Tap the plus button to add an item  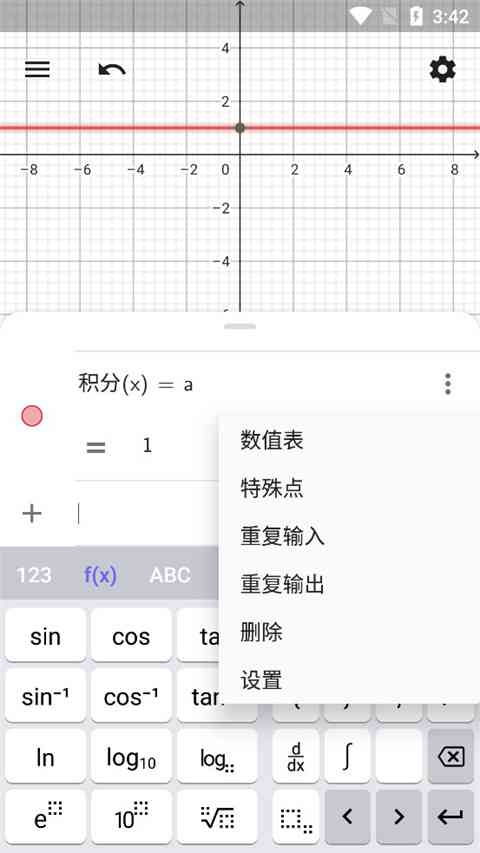(x=32, y=513)
